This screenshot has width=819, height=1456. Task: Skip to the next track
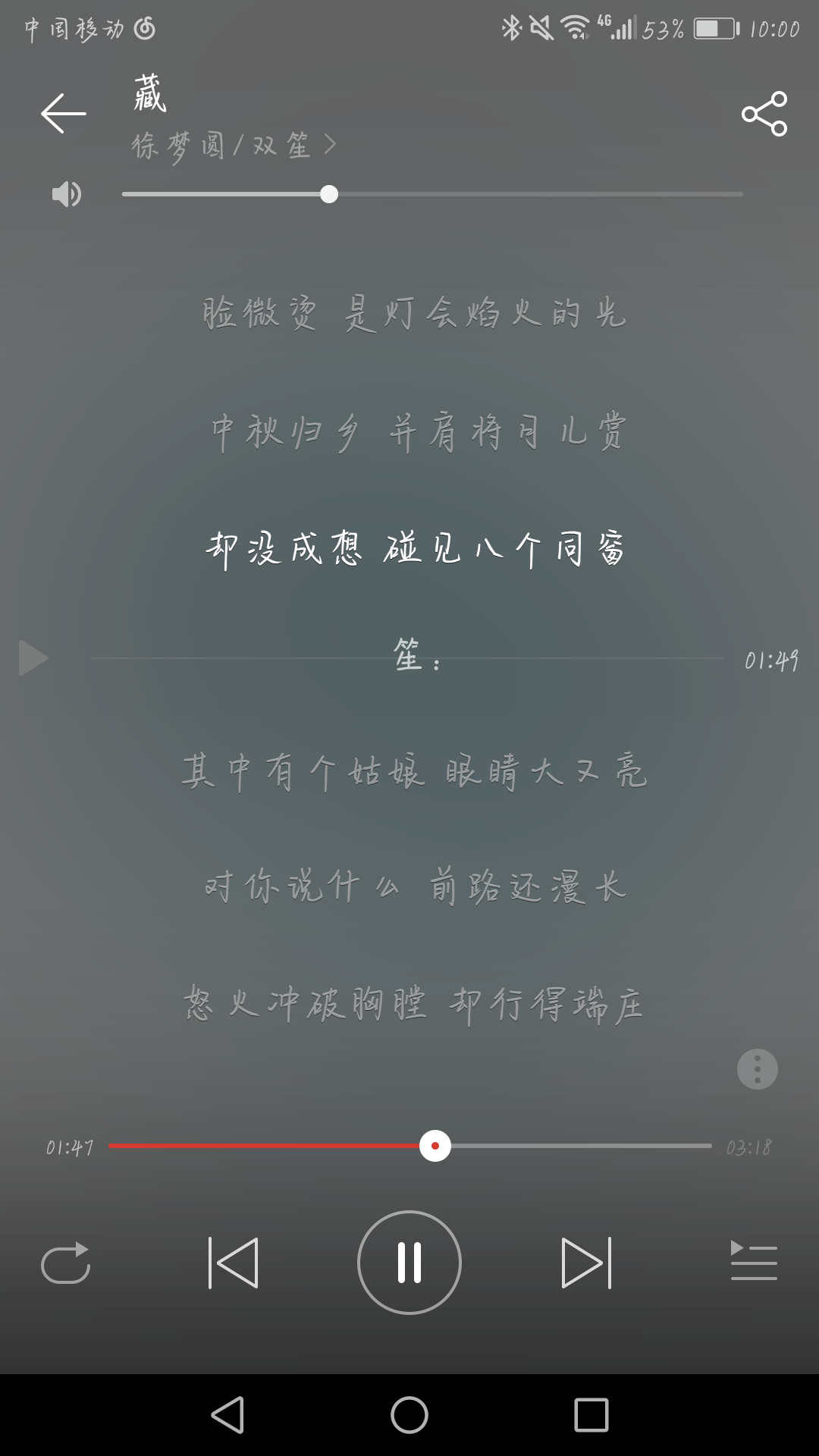click(586, 1263)
